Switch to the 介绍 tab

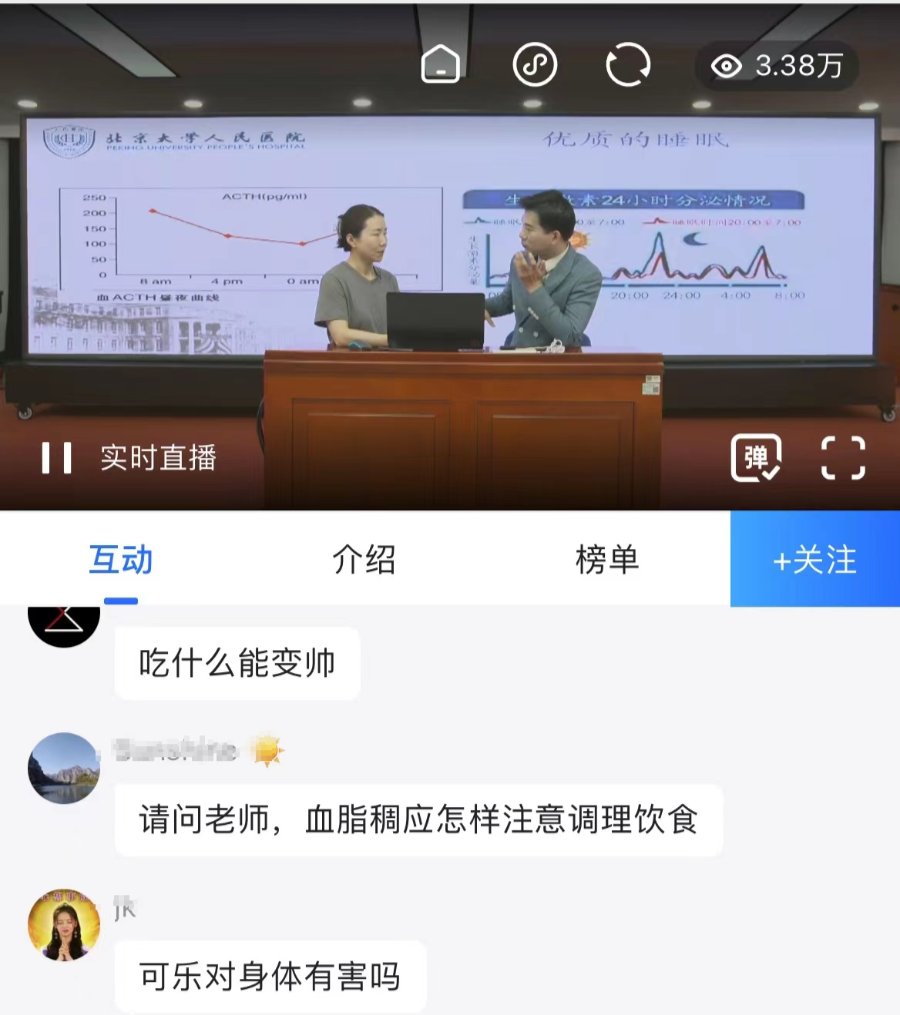coord(364,560)
